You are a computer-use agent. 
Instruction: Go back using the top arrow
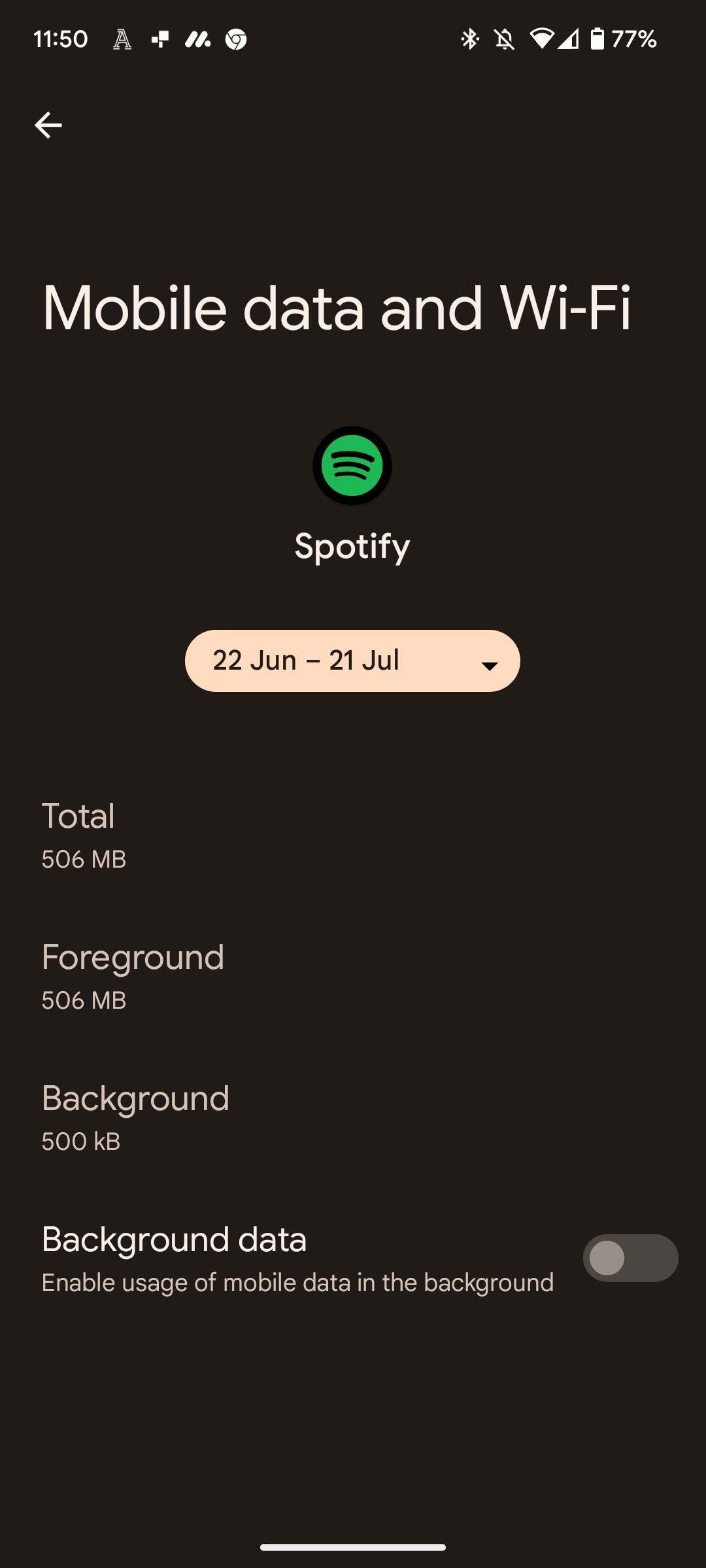click(48, 125)
